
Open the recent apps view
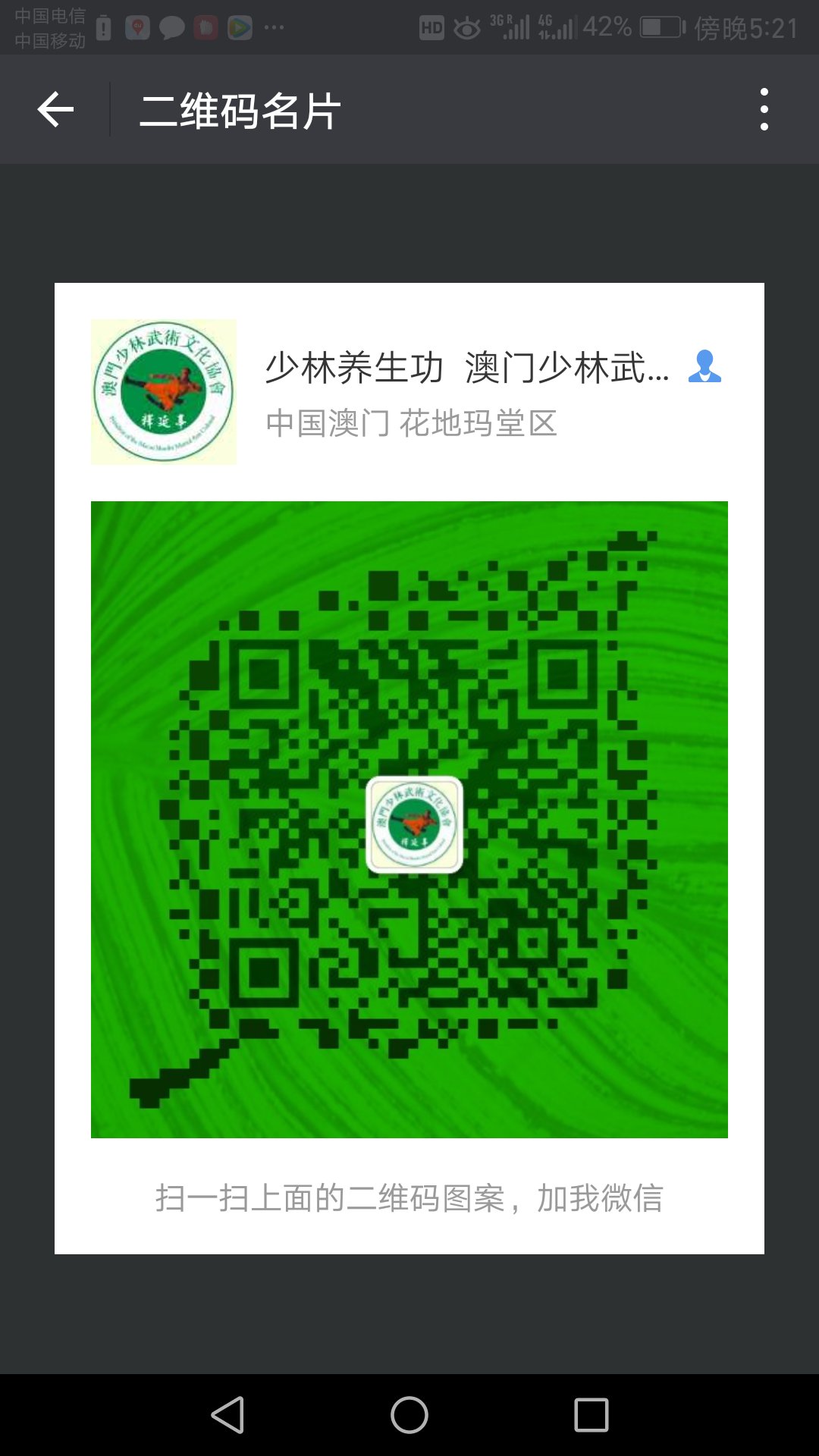coord(591,1415)
